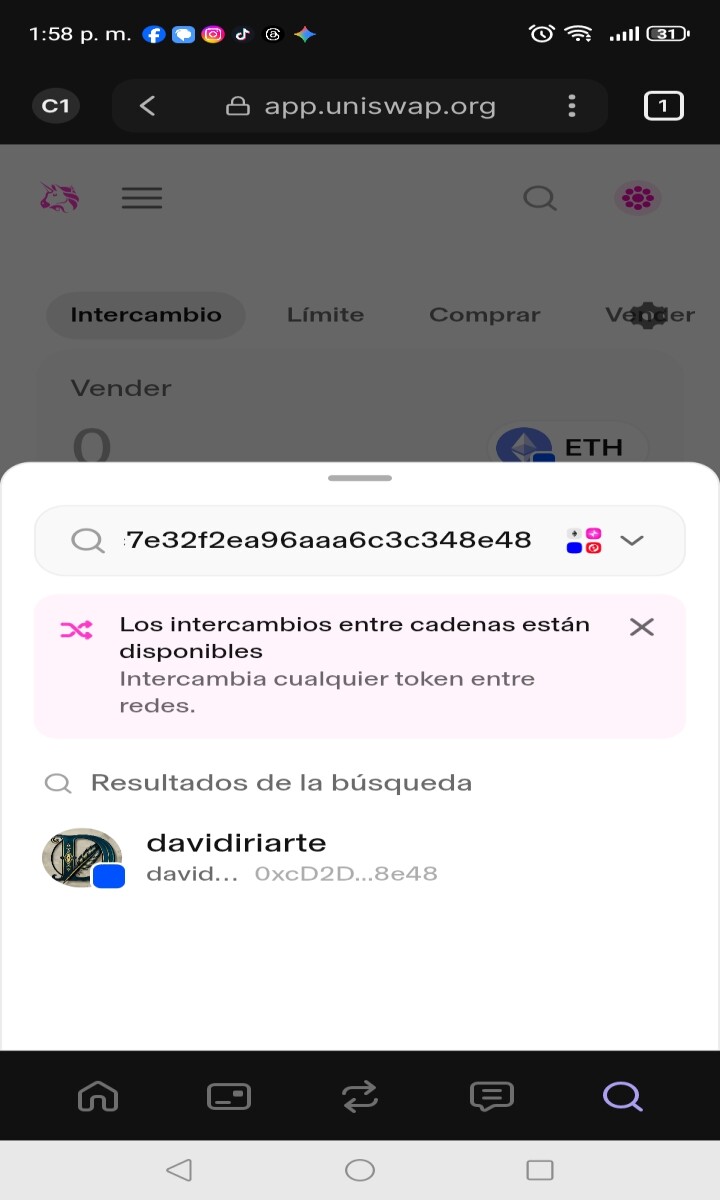720x1200 pixels.
Task: Tap the system back button
Action: [179, 1170]
